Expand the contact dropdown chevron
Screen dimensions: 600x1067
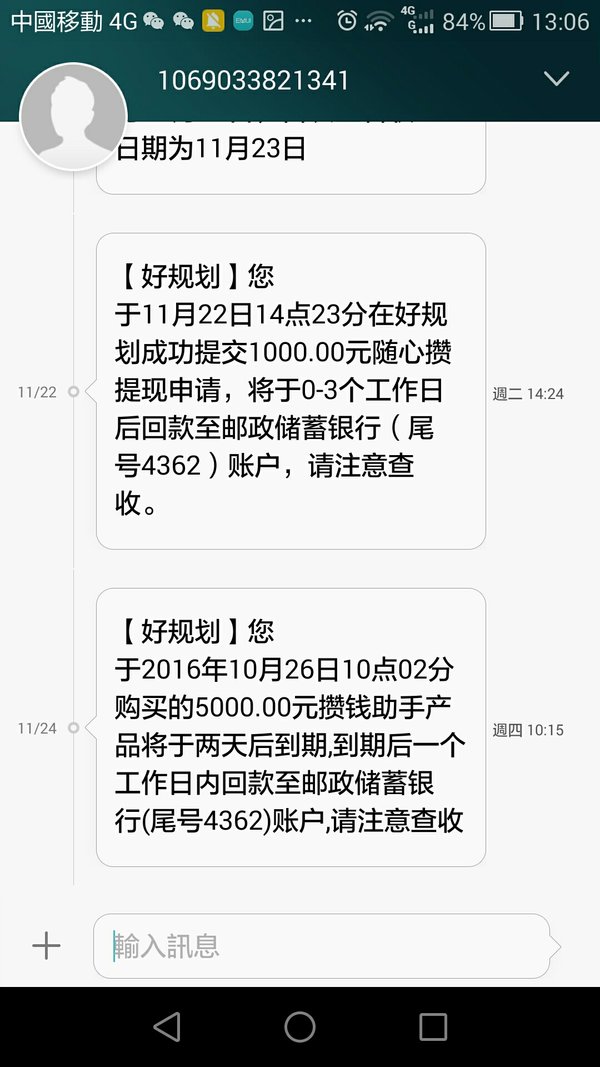click(556, 79)
